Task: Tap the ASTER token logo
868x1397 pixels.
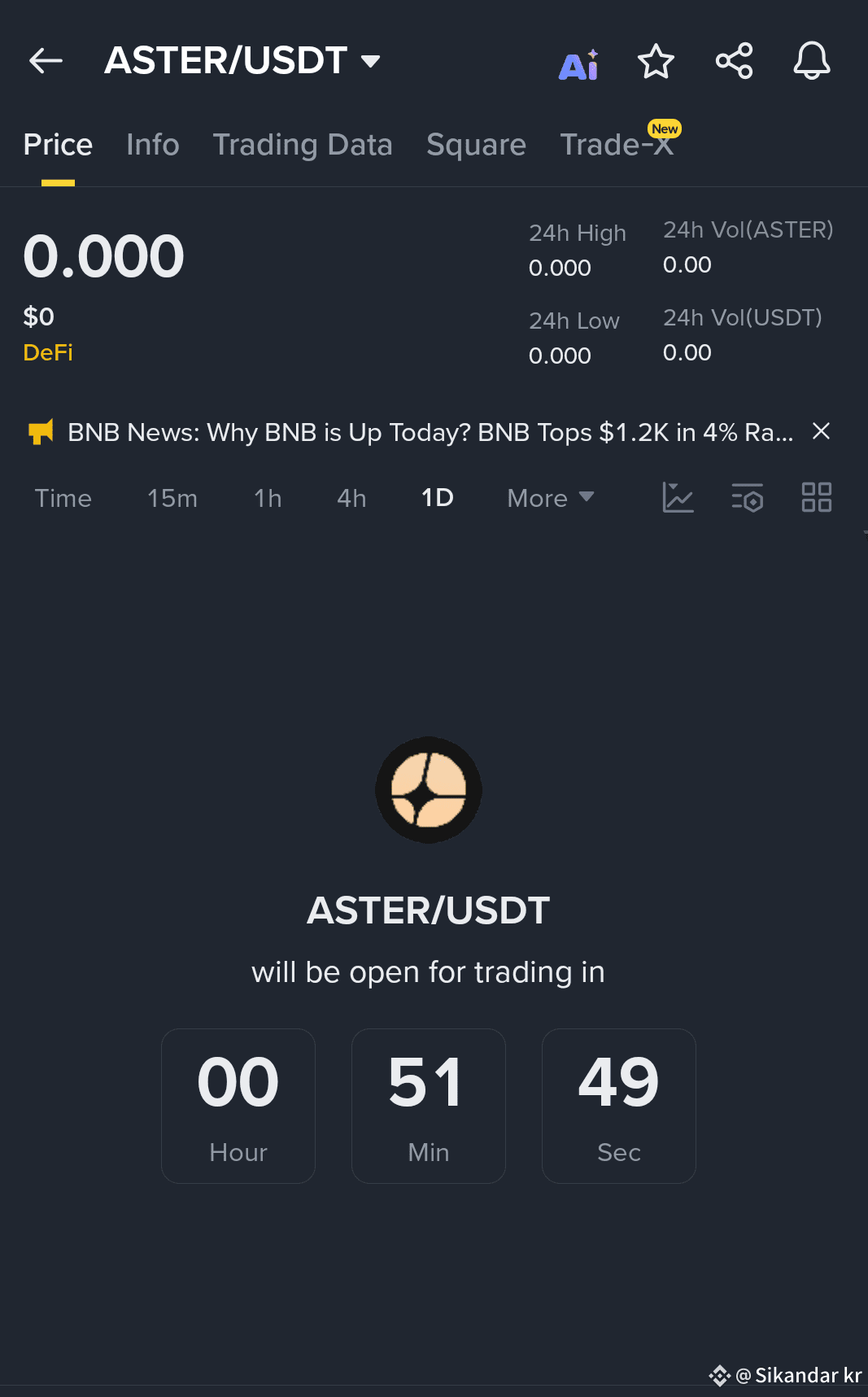Action: pos(428,789)
